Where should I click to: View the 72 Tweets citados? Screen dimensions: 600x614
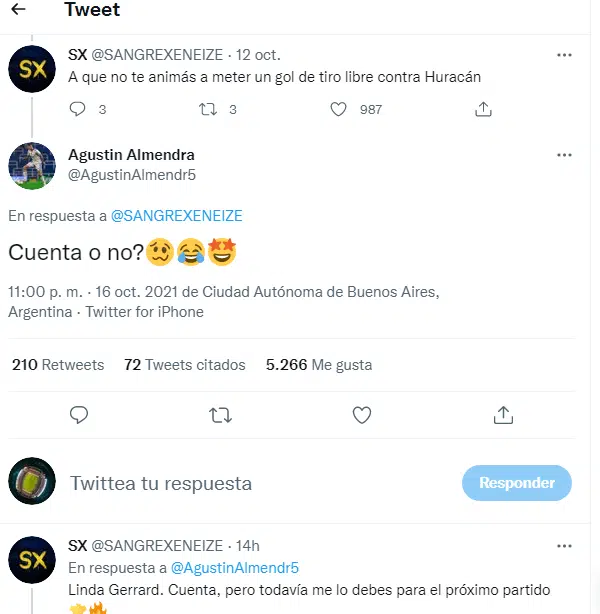184,365
